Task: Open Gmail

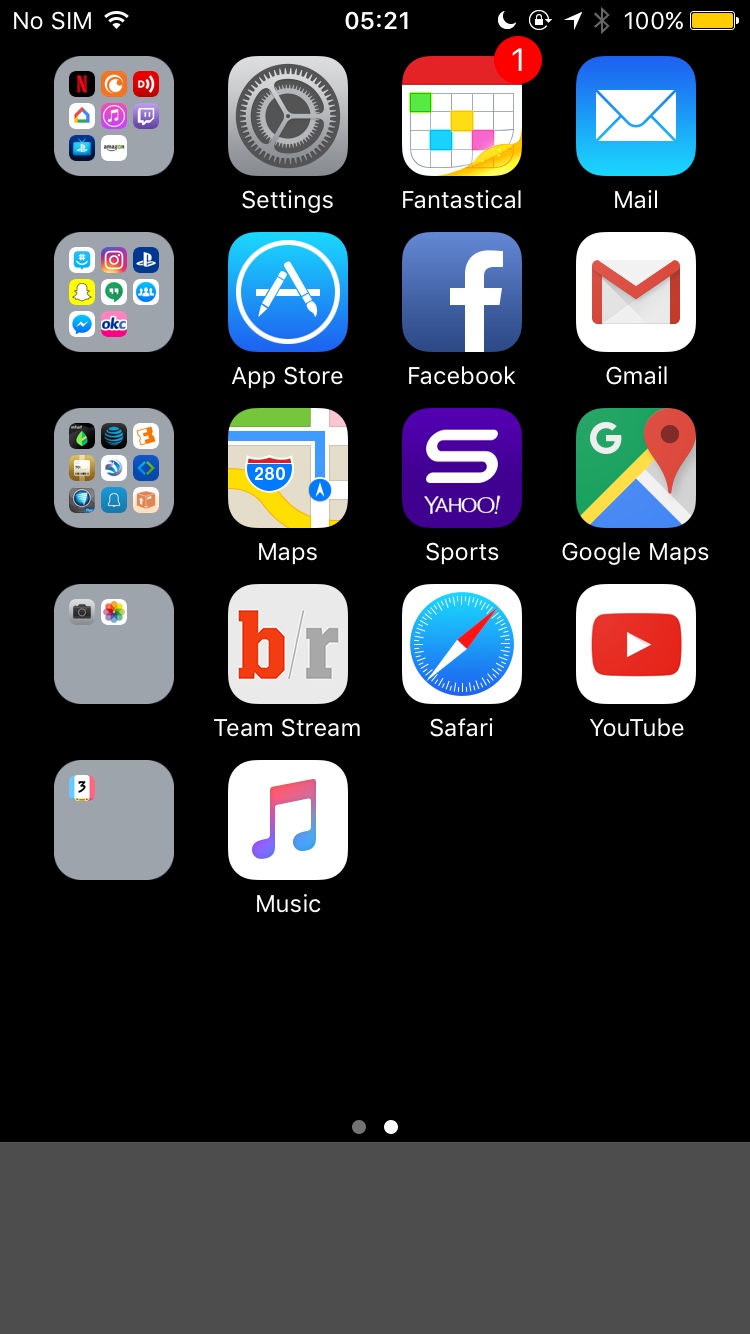Action: pos(636,292)
